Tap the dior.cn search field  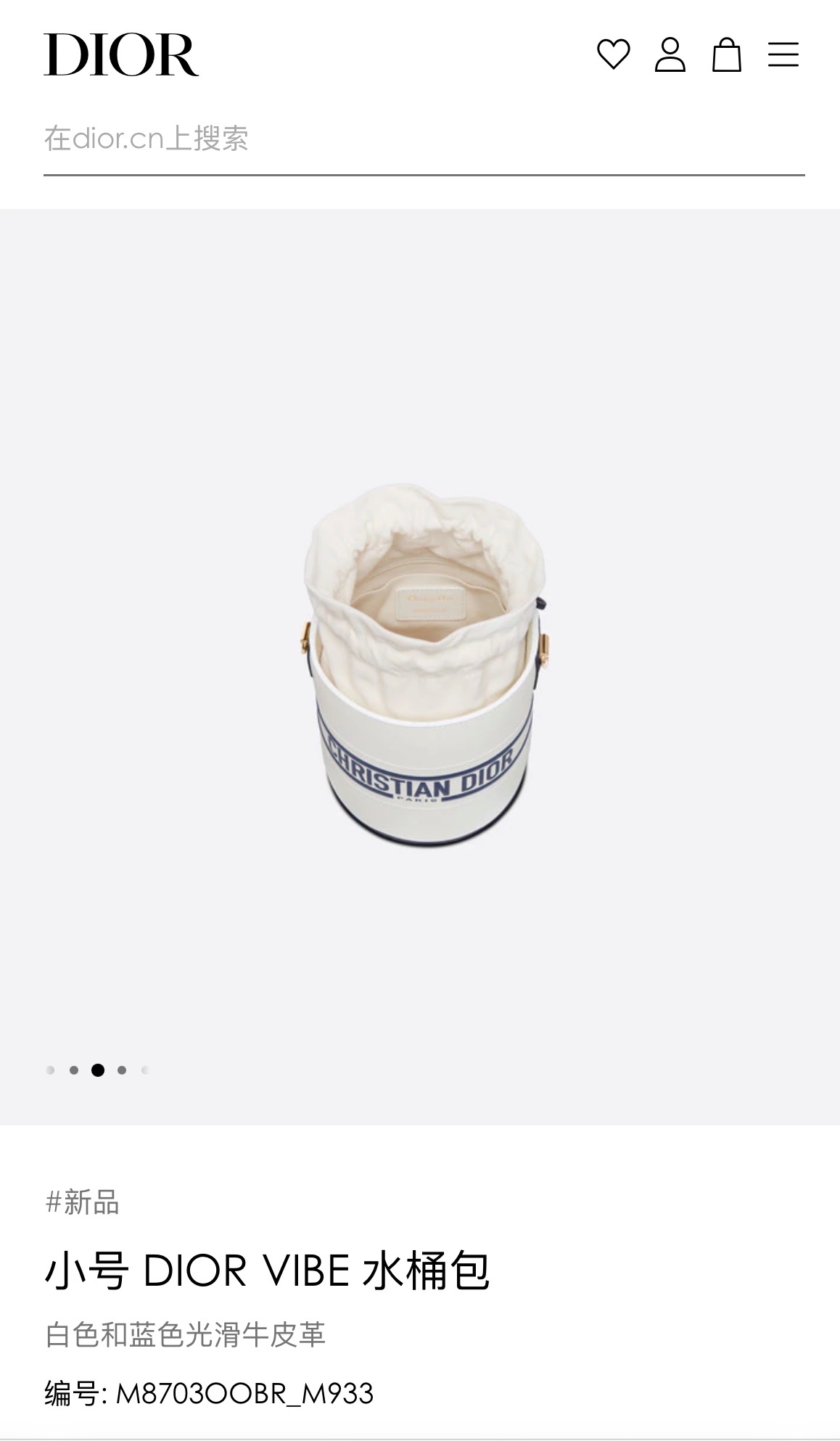coord(424,139)
